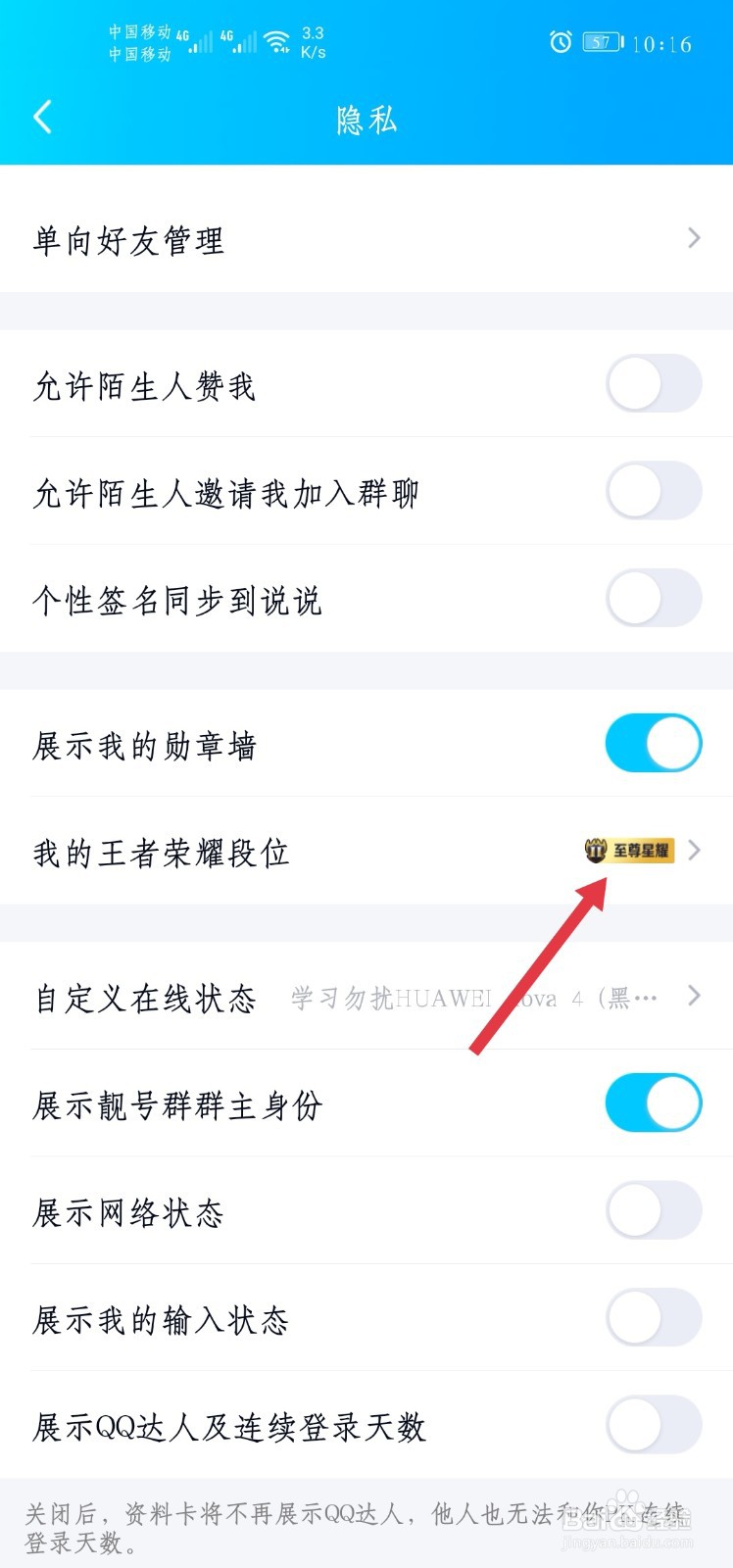Tap the alarm clock icon in the status bar
Viewport: 733px width, 1568px height.
pos(561,42)
